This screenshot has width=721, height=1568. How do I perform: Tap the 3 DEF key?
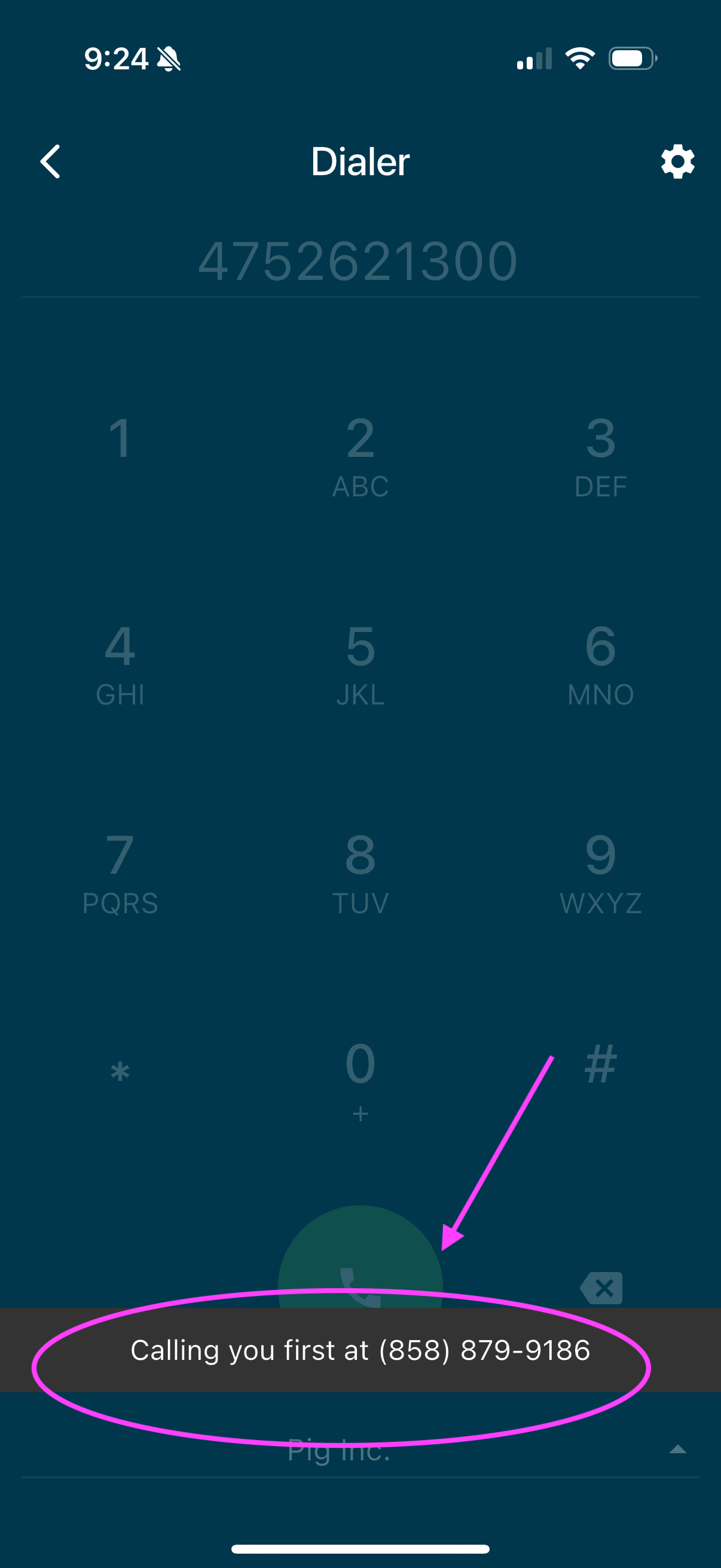600,455
